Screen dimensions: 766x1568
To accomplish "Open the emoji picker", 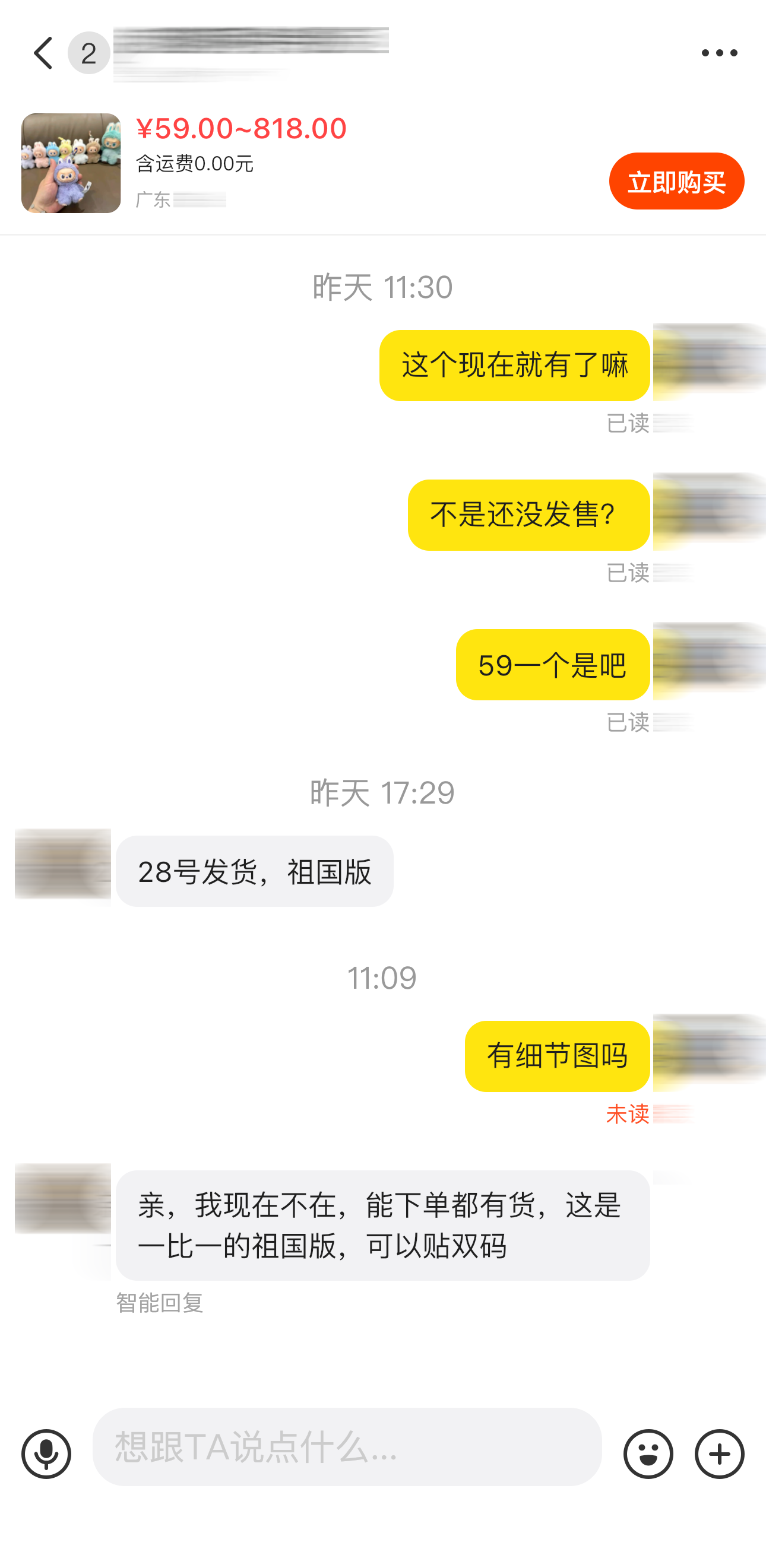I will tap(648, 1453).
